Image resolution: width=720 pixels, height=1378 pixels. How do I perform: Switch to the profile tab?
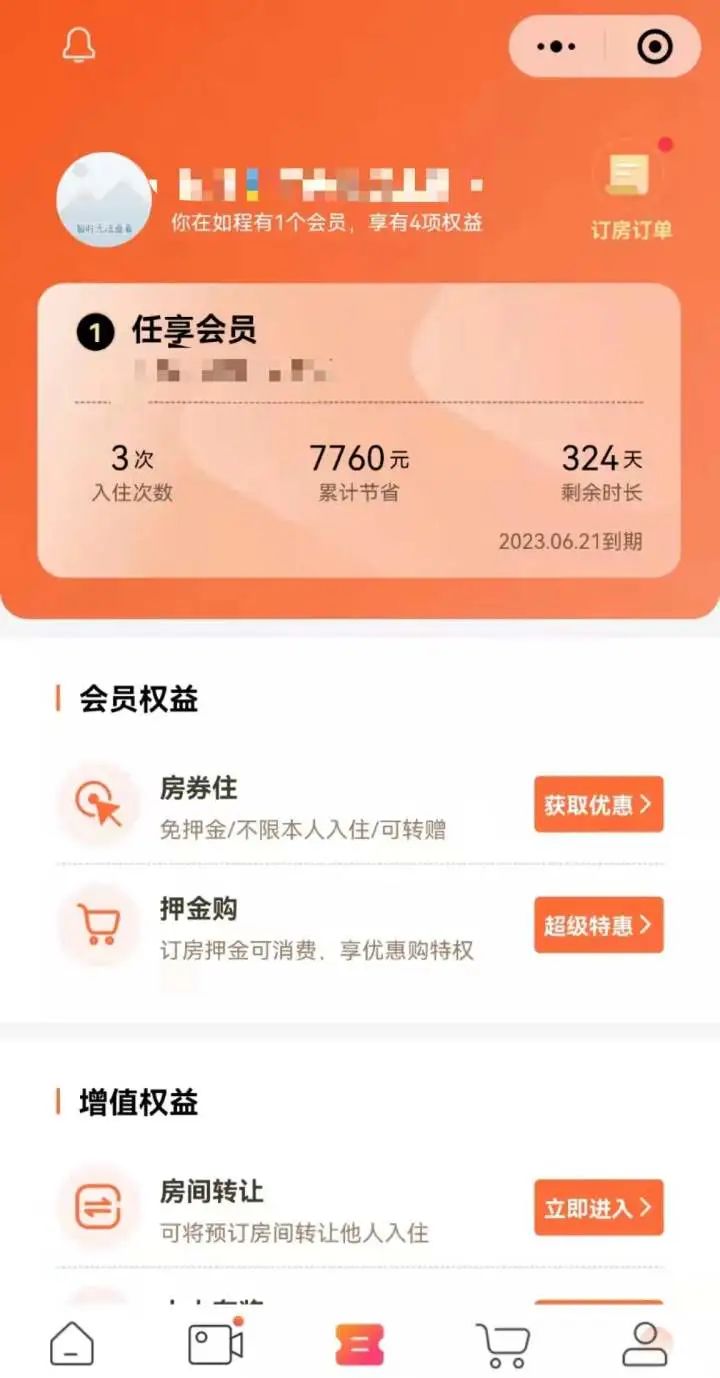click(x=645, y=1344)
